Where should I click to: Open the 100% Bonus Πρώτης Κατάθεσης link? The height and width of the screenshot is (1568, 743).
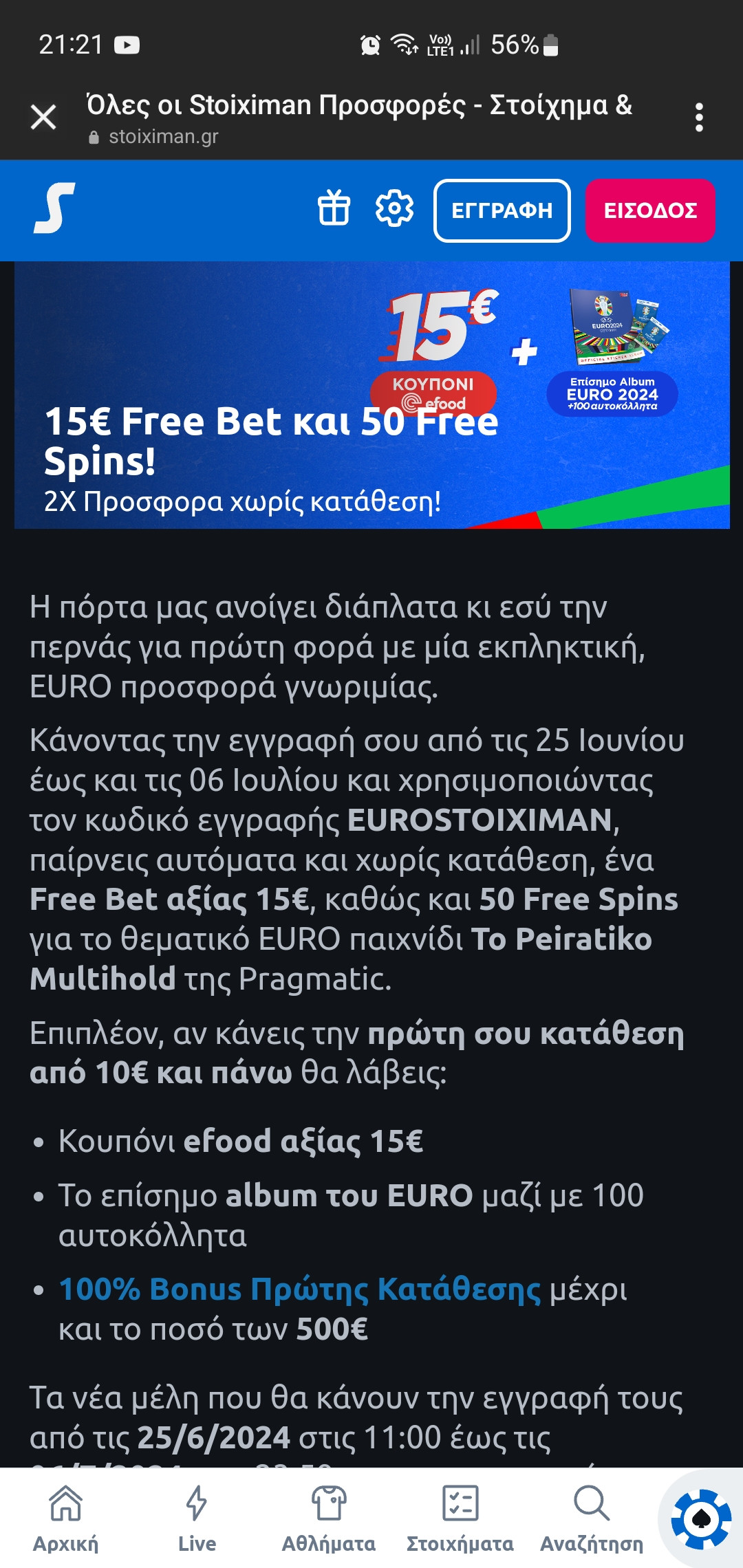point(300,1289)
